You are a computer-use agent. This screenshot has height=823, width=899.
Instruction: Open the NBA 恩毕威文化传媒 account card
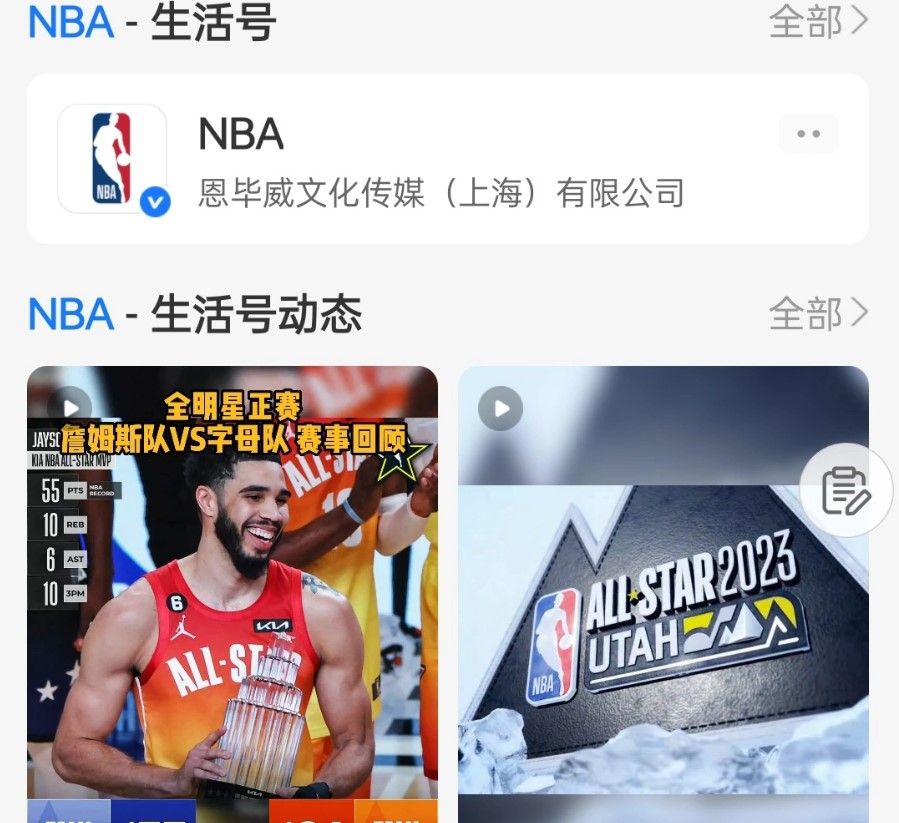tap(440, 160)
